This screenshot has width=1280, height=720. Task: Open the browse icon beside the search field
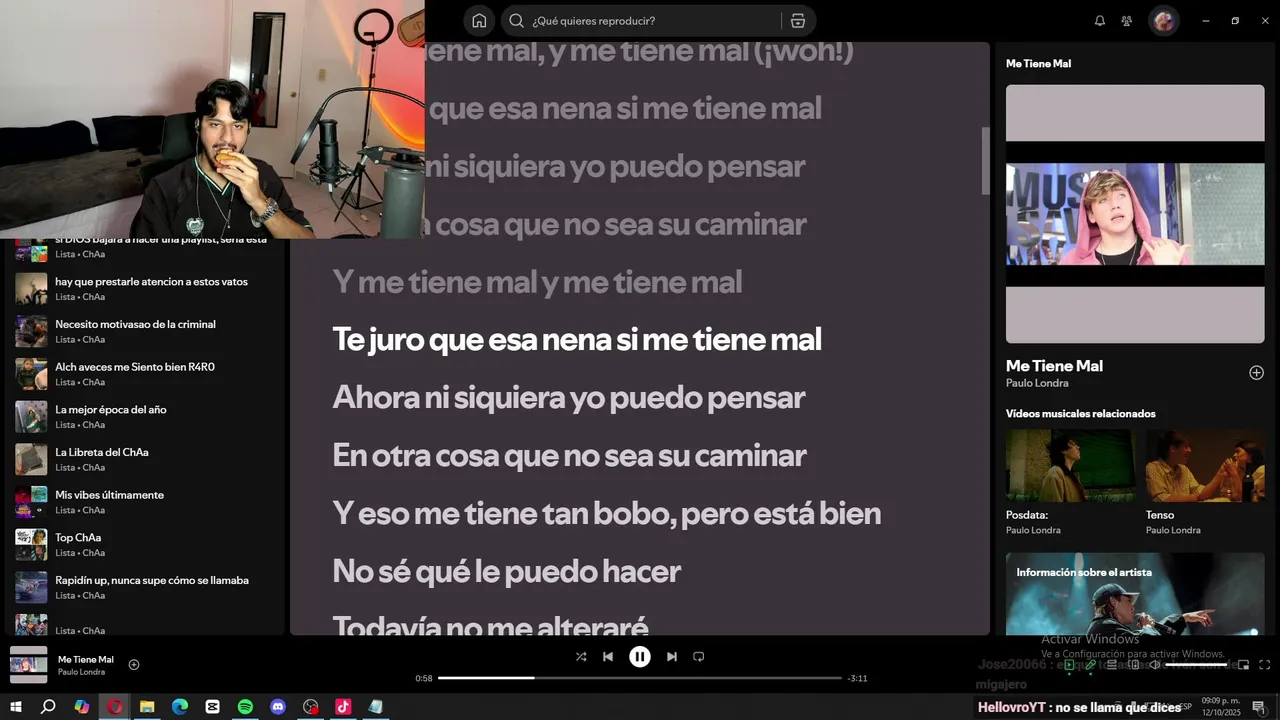click(x=797, y=21)
